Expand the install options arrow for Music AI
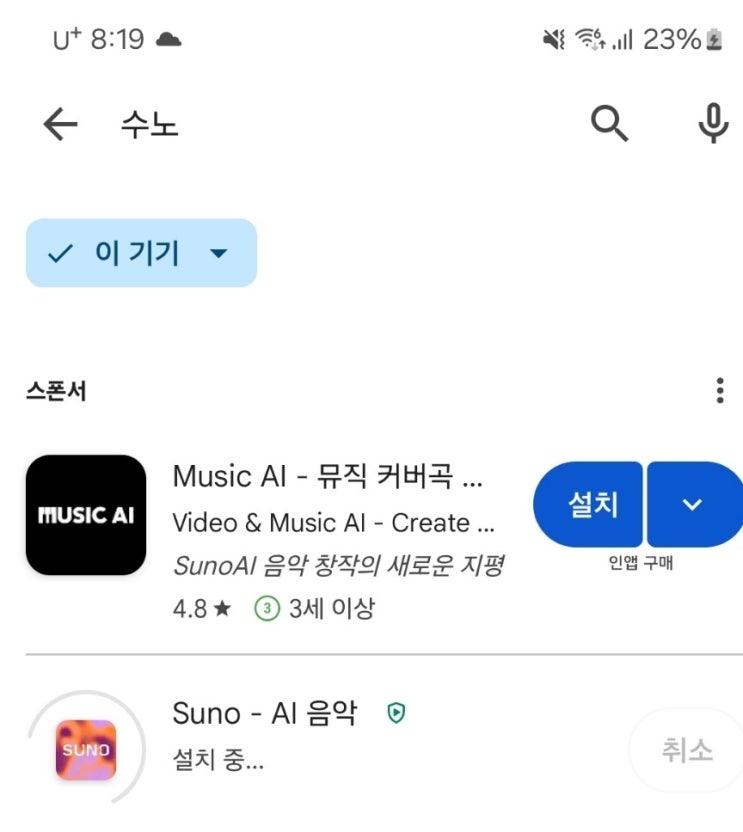The width and height of the screenshot is (743, 832). pos(694,504)
